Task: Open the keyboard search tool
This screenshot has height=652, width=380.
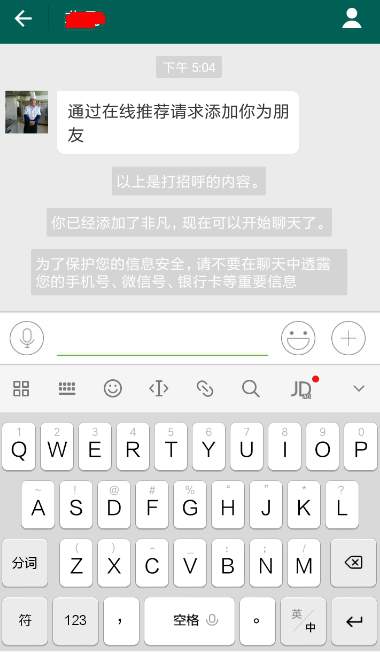Action: [251, 389]
